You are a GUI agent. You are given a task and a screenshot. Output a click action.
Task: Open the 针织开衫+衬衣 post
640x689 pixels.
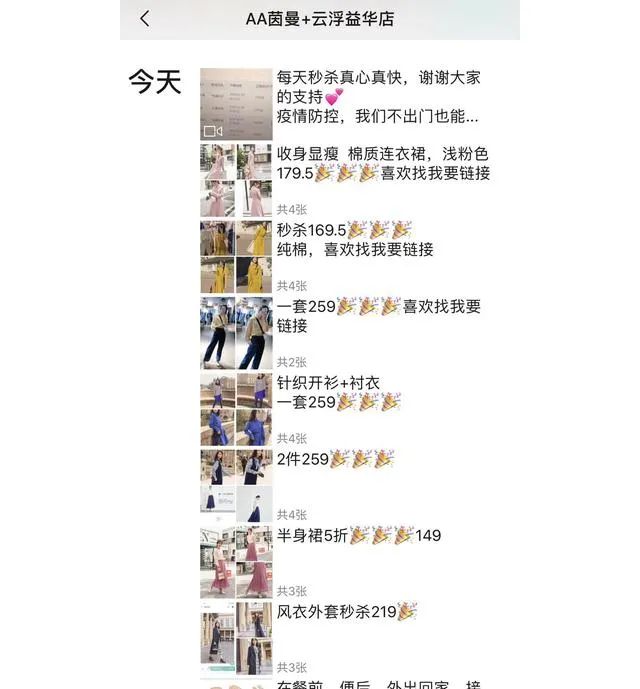point(236,410)
